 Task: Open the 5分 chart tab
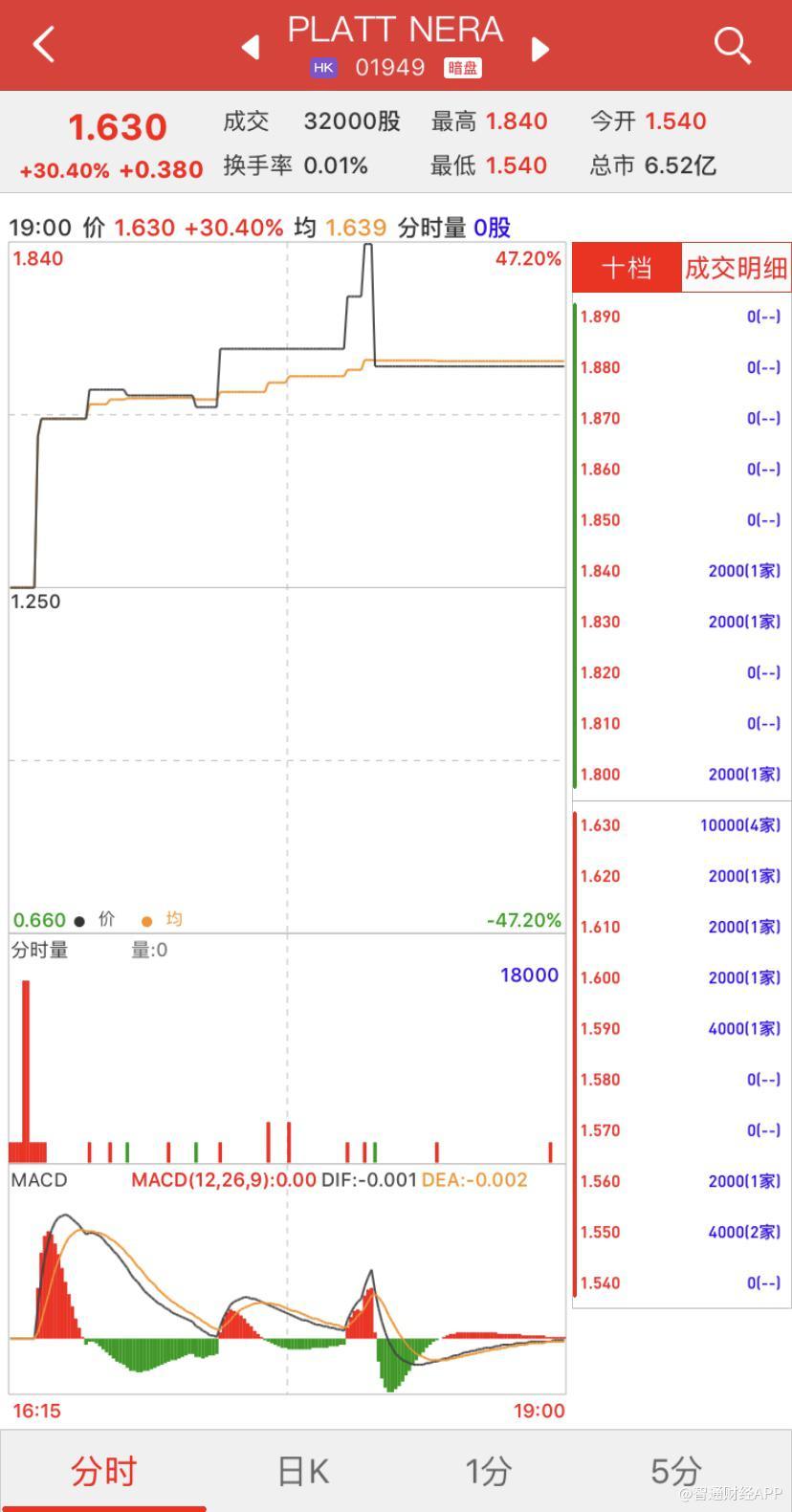[675, 1471]
